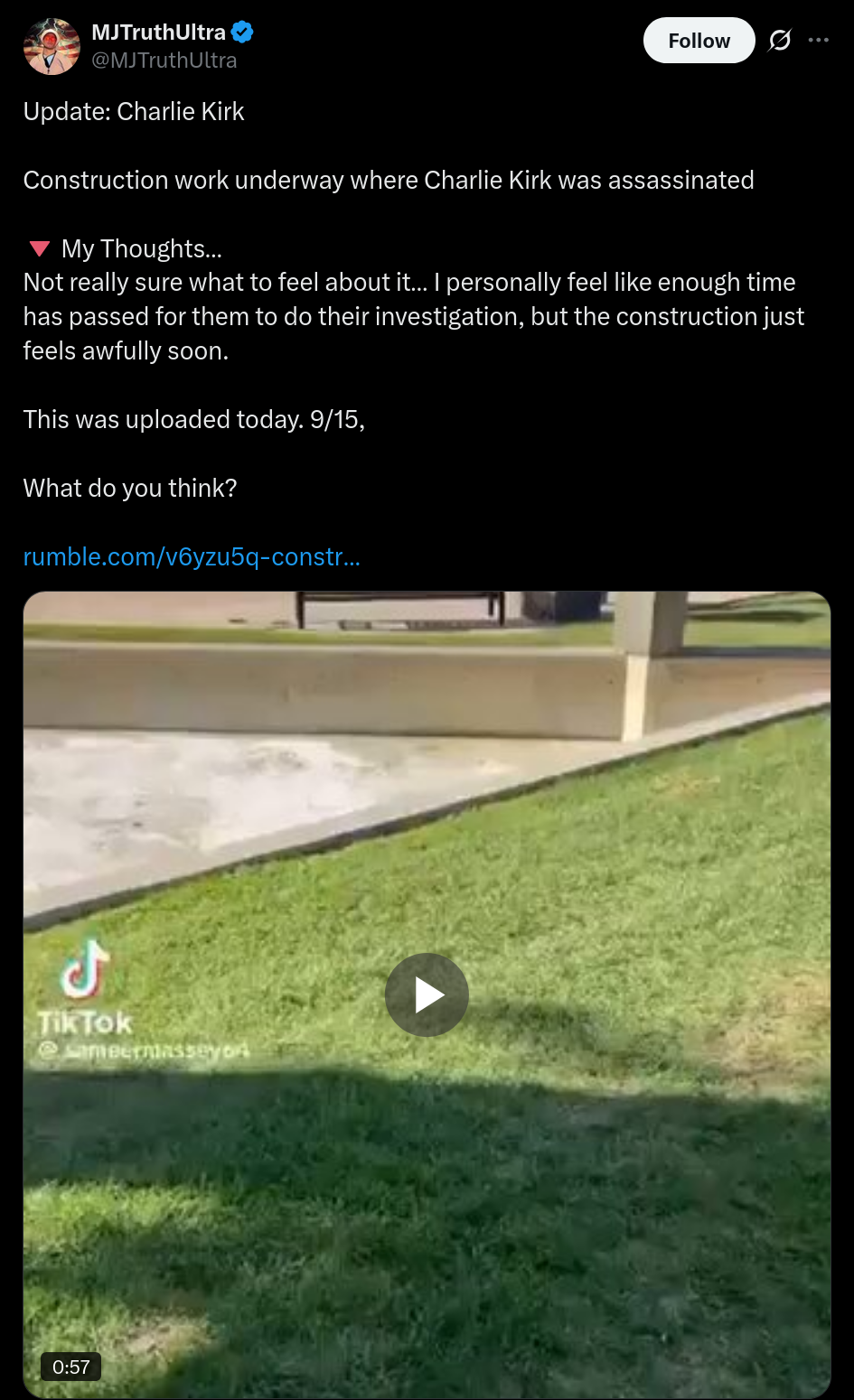Open the @MJTruthUltra handle
Image resolution: width=854 pixels, height=1400 pixels.
click(164, 61)
